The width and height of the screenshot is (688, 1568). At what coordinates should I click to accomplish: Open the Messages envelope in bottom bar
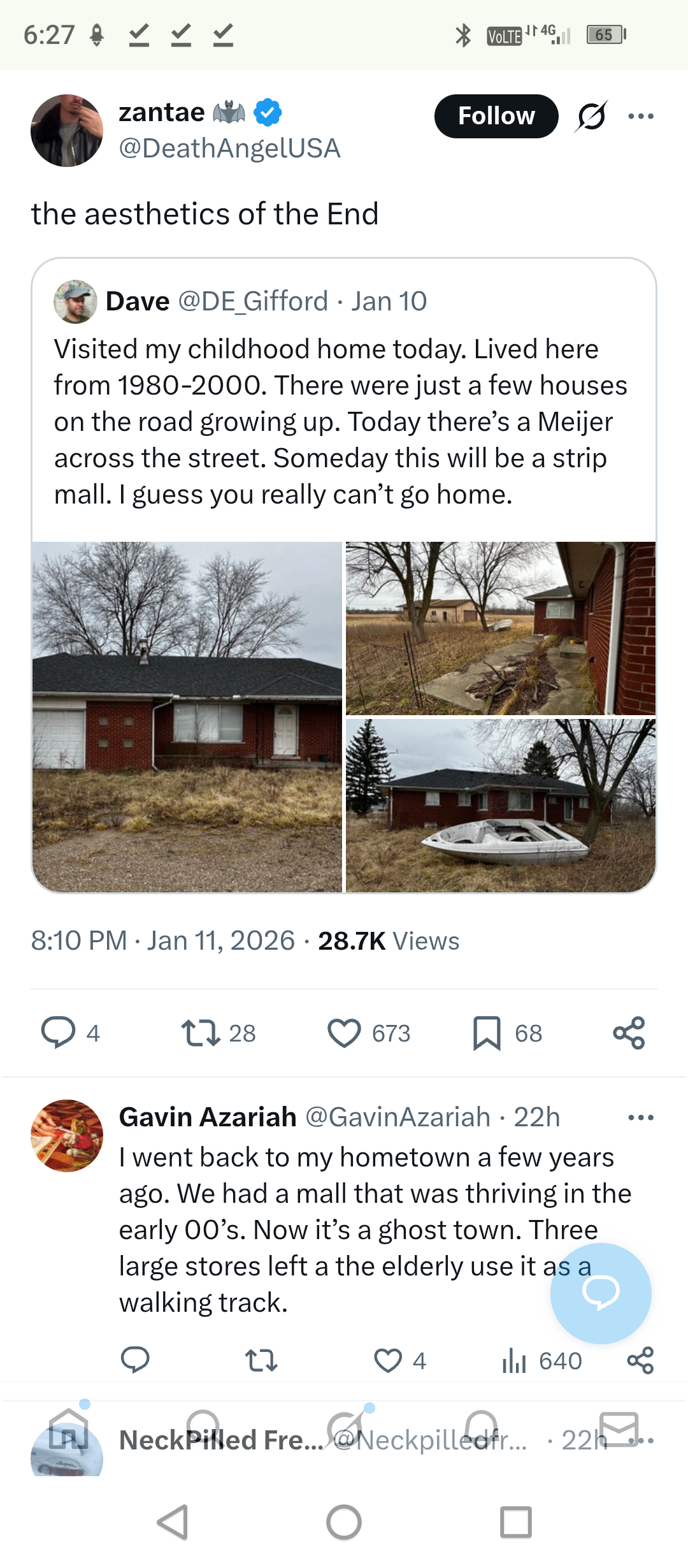[619, 1430]
